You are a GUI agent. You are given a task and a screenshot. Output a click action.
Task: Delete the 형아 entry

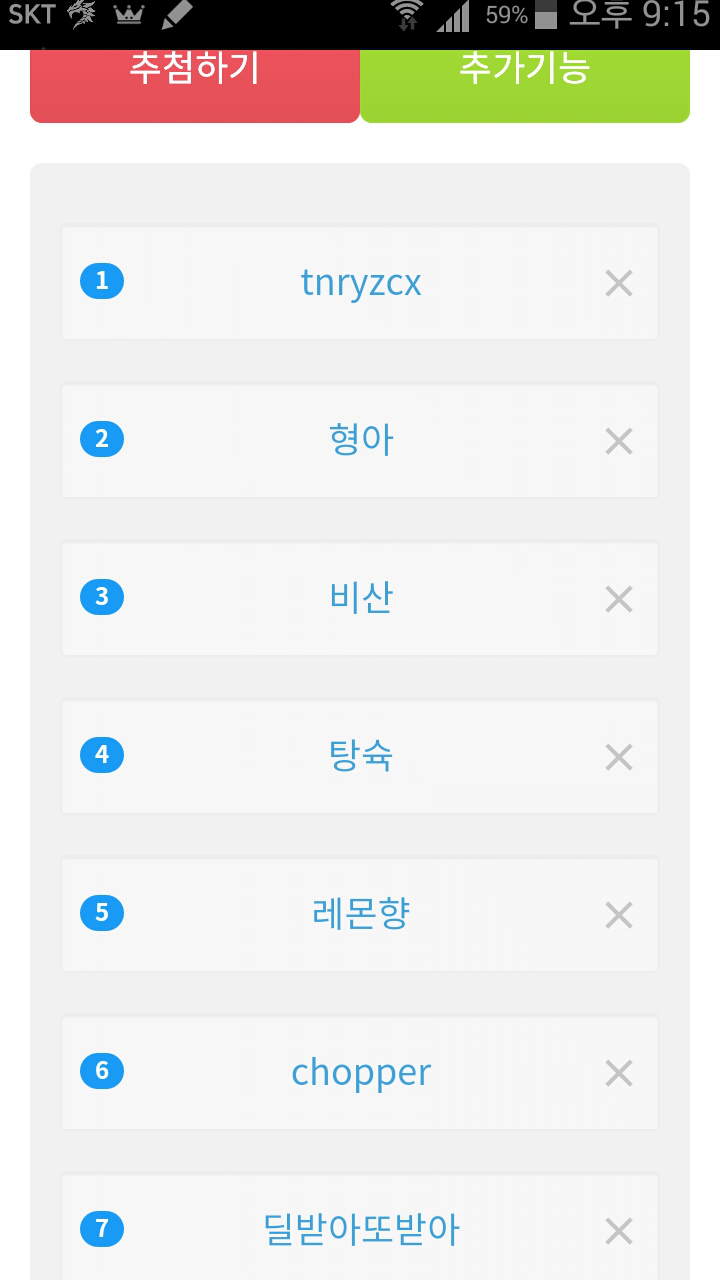pos(619,441)
